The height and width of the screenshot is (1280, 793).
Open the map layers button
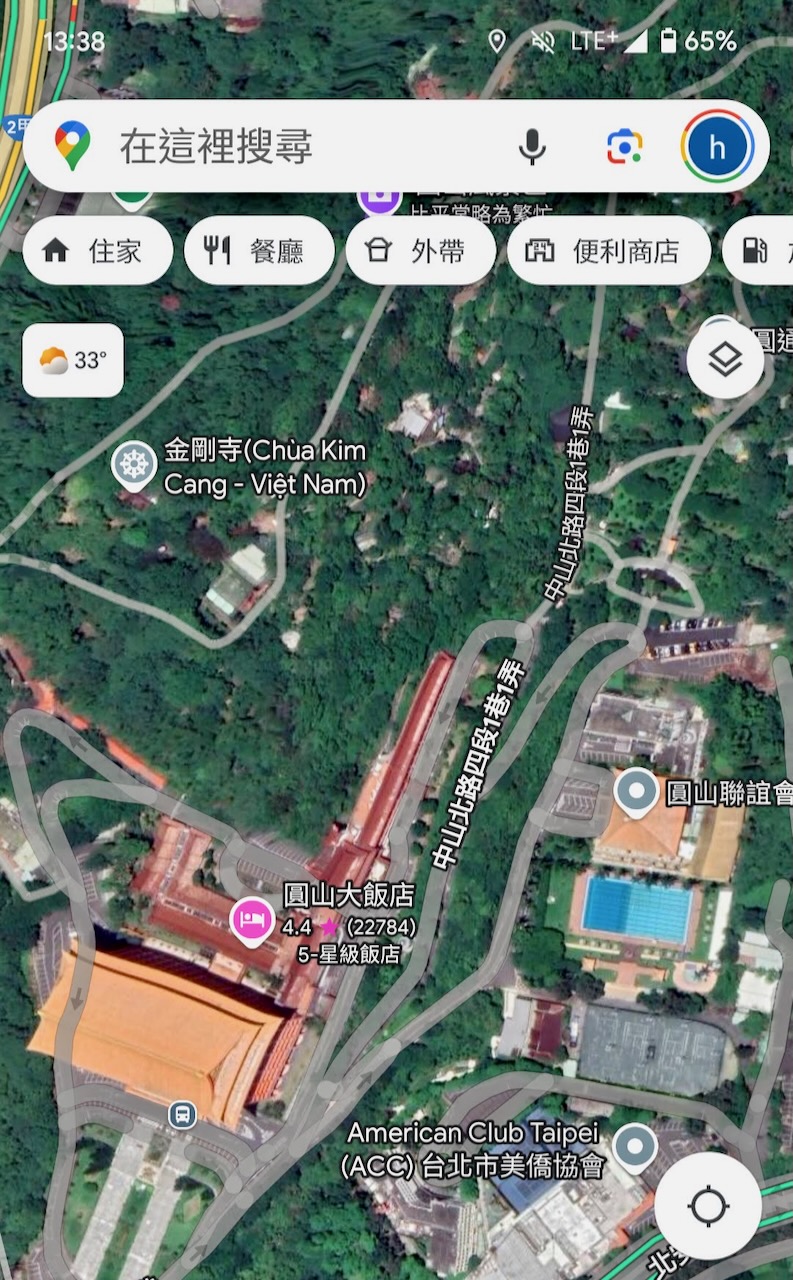pos(725,360)
